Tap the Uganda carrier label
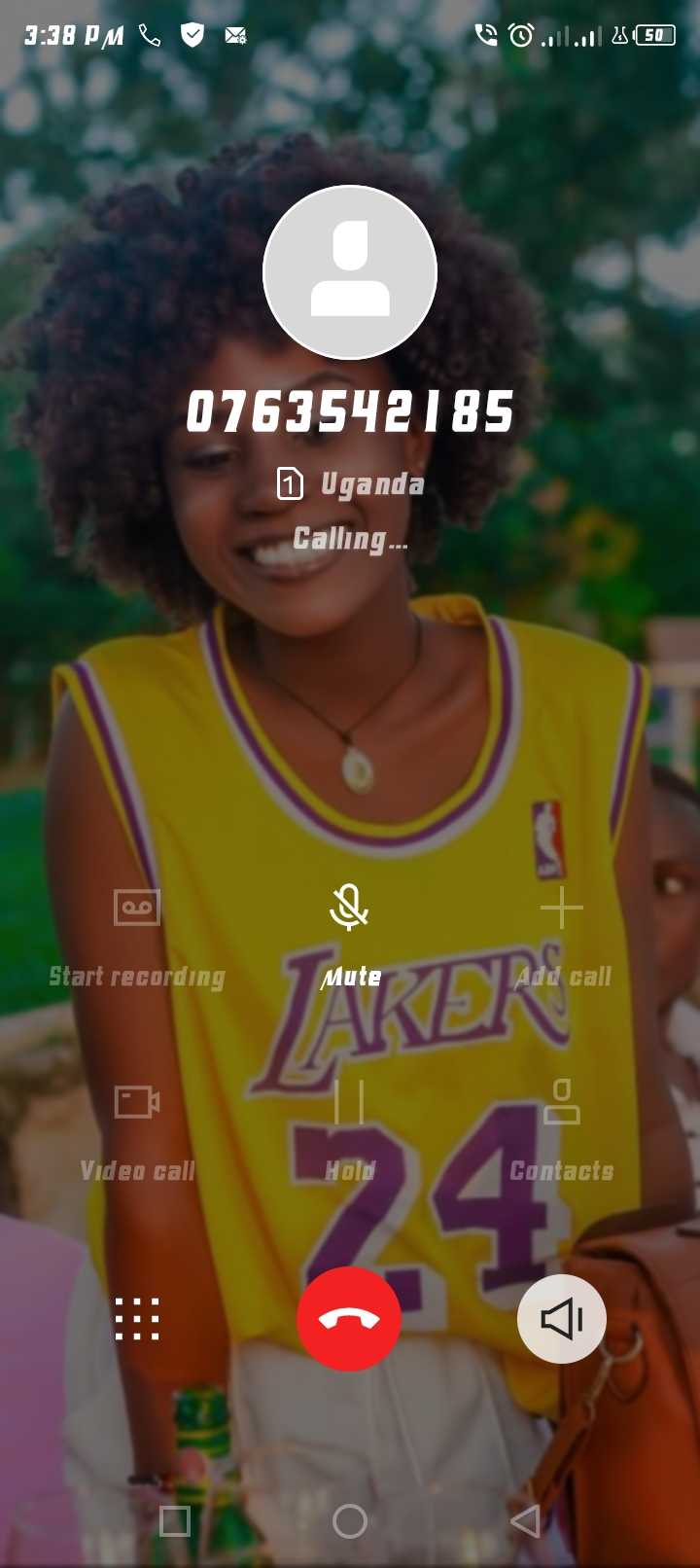This screenshot has height=1568, width=700. pos(371,483)
